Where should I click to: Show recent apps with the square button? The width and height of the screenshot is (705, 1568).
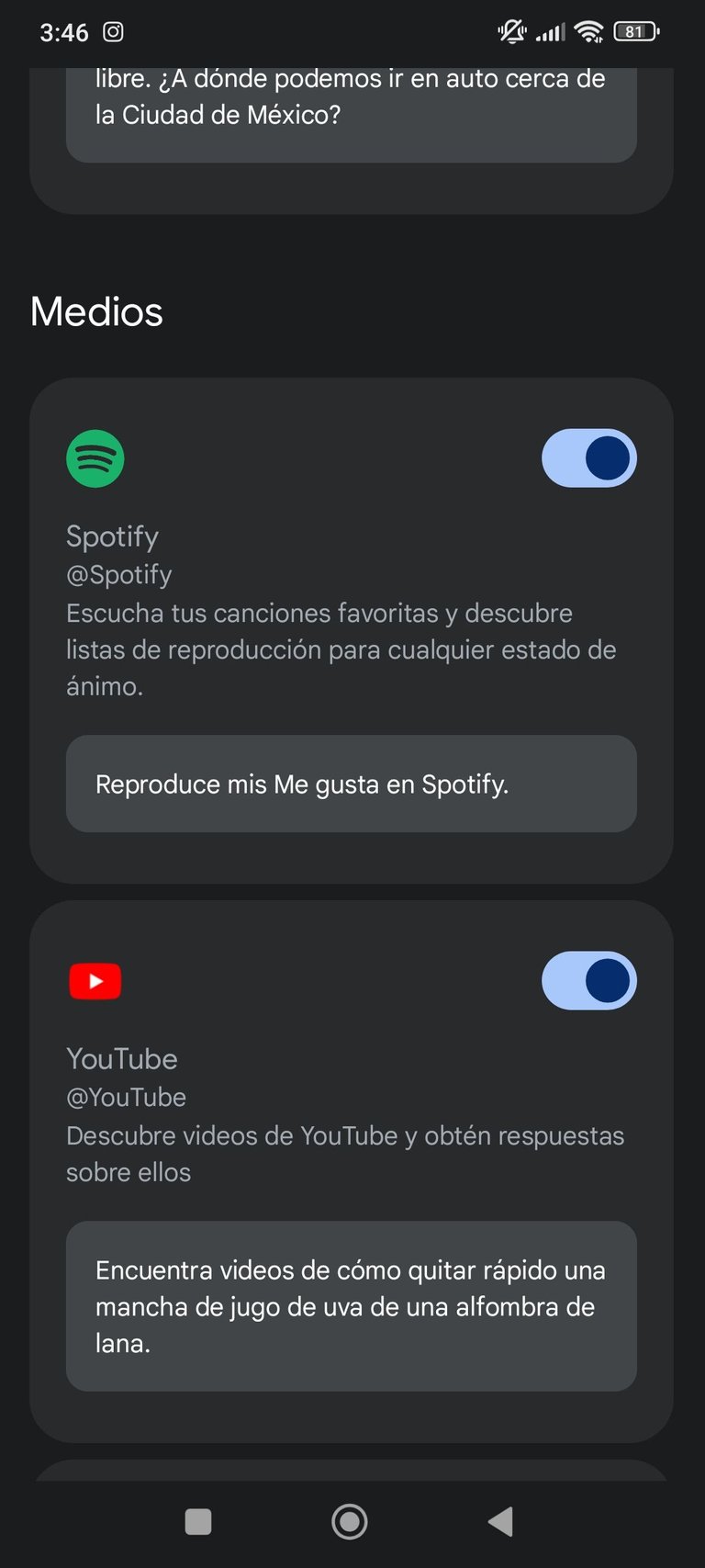point(198,1522)
